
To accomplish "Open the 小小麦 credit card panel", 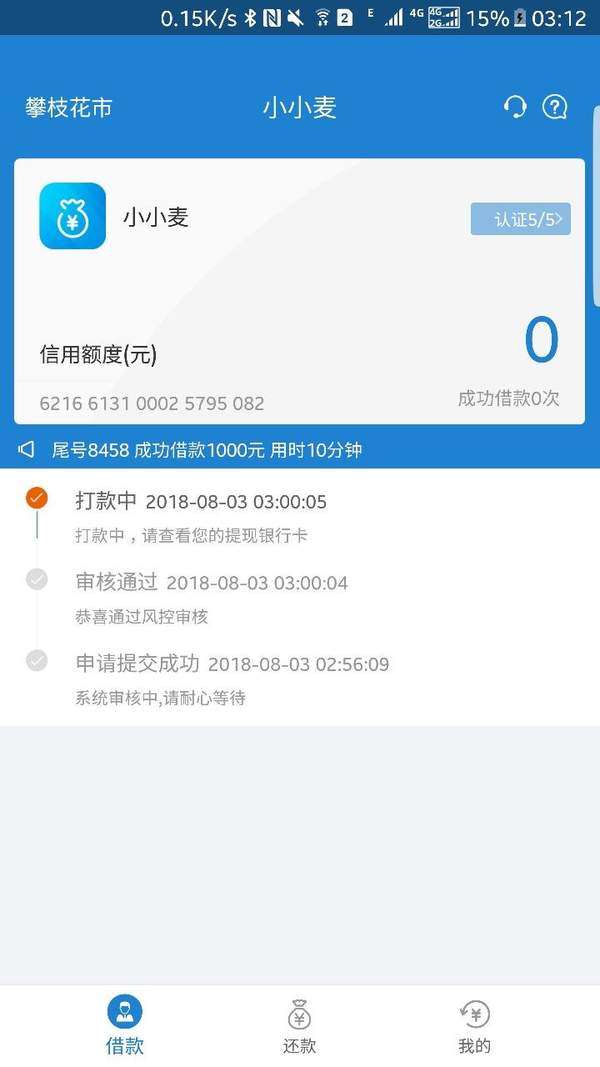I will coord(299,291).
